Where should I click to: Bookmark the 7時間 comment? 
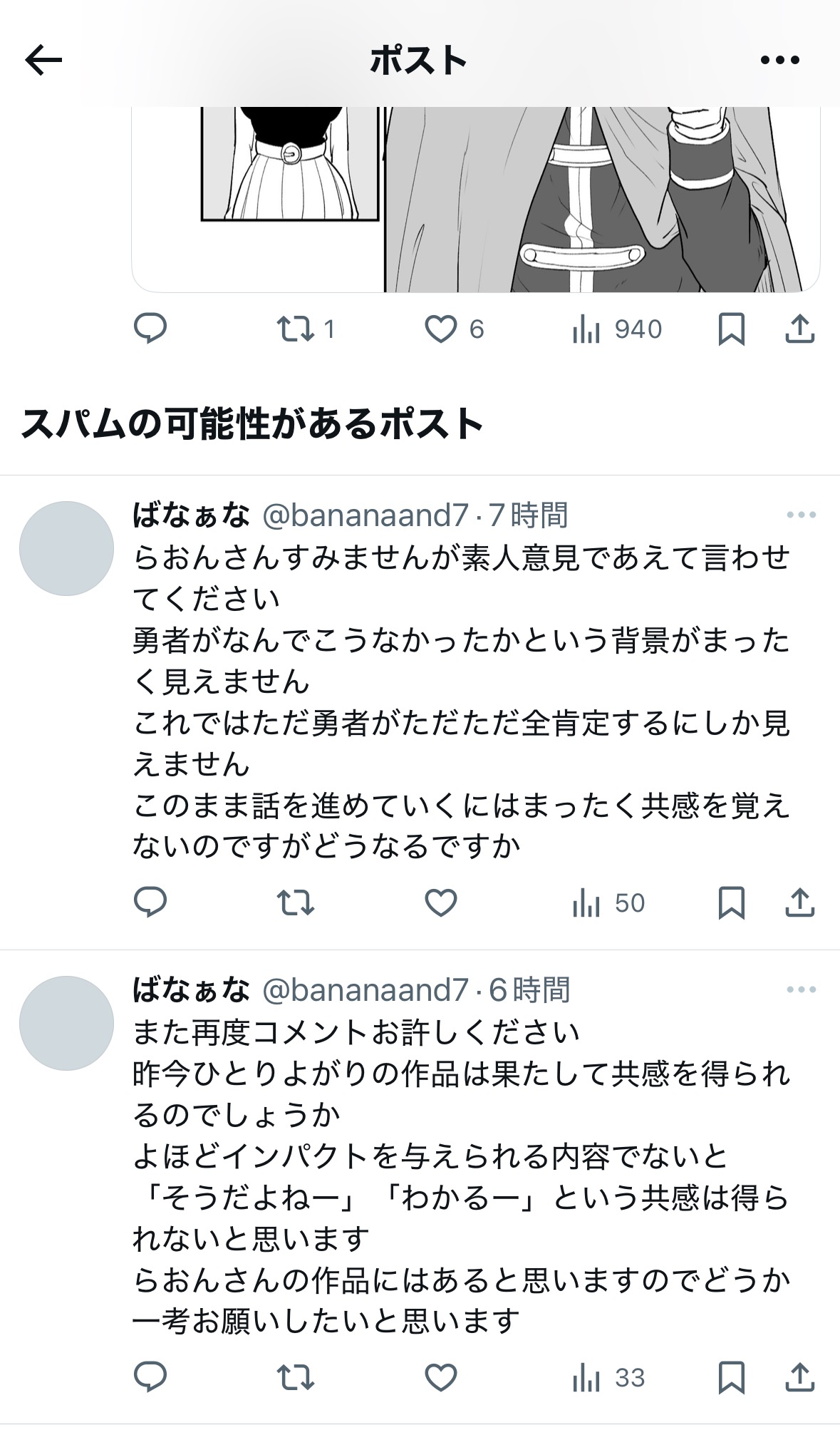pyautogui.click(x=731, y=903)
